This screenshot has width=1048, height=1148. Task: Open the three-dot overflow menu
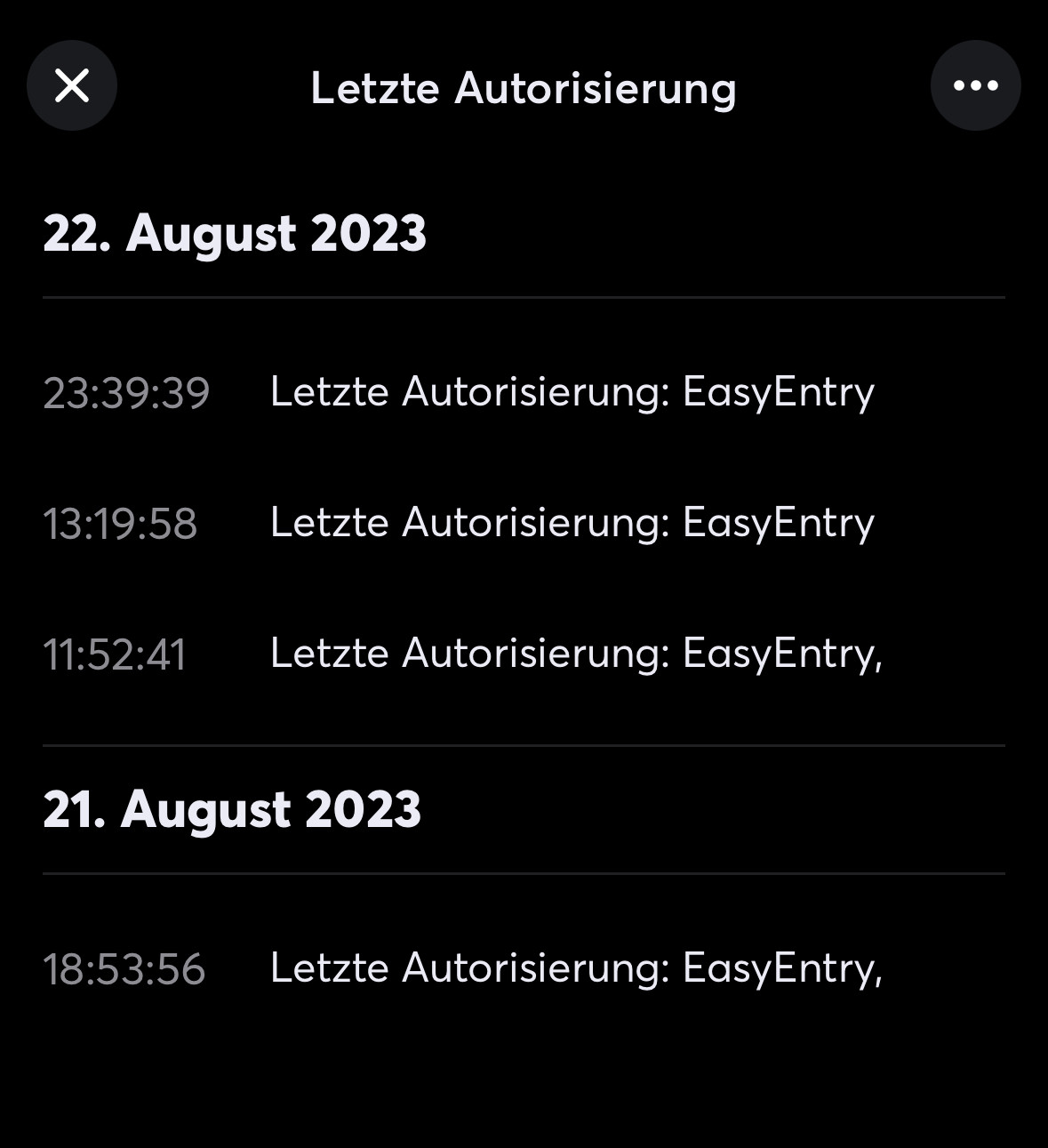[x=975, y=86]
